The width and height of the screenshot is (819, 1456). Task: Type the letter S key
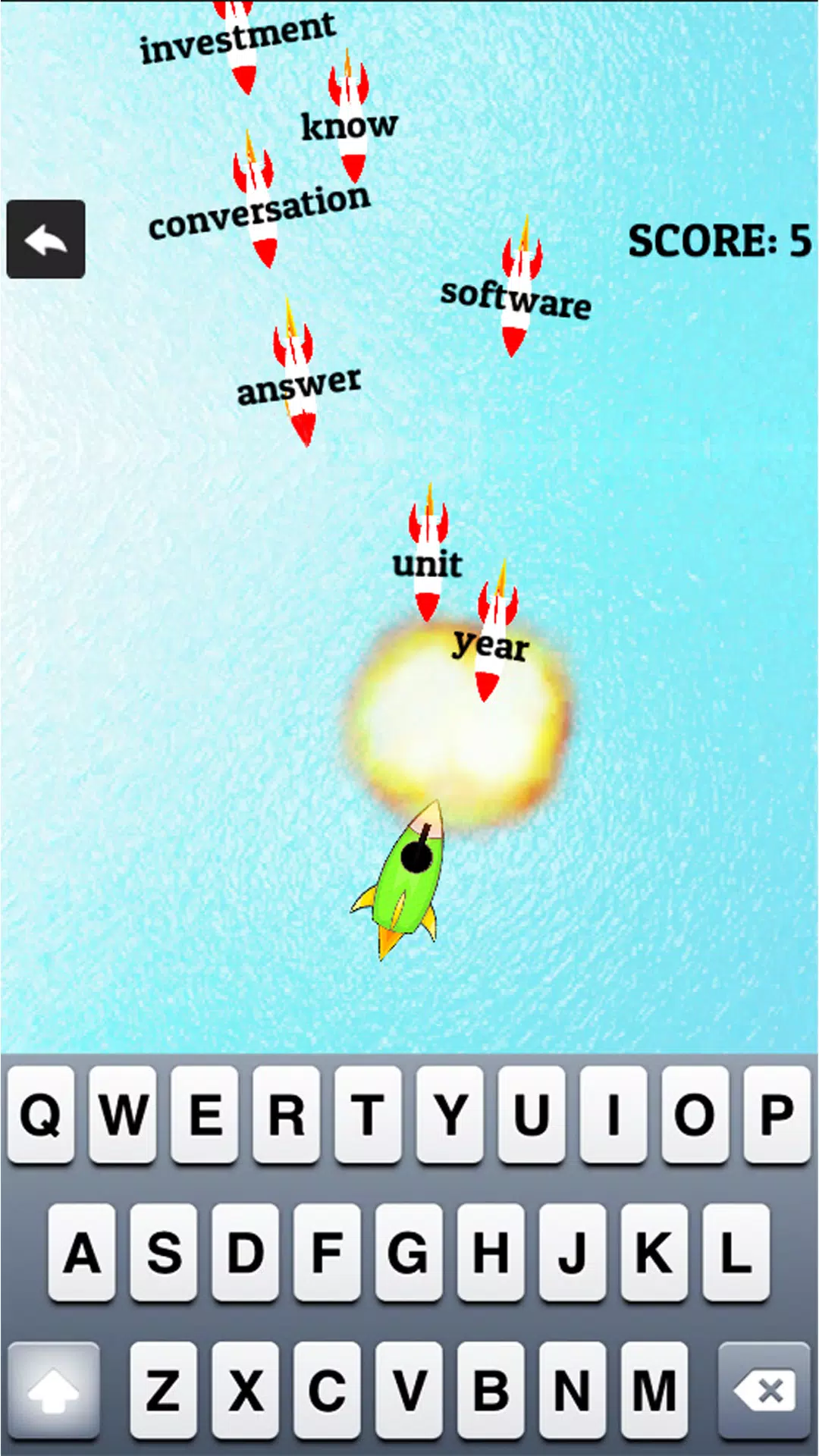click(x=164, y=1252)
